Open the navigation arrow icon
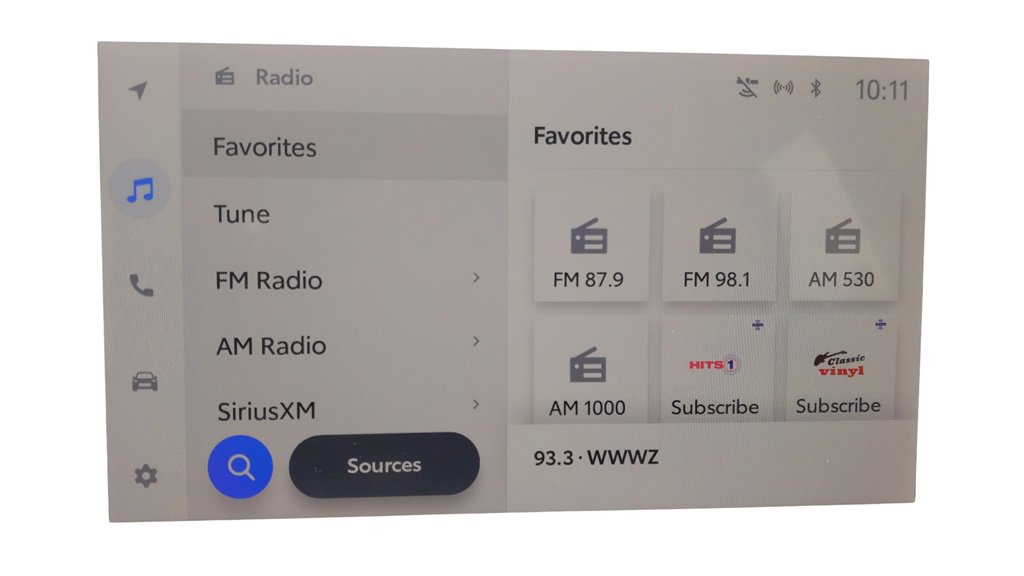 point(139,91)
